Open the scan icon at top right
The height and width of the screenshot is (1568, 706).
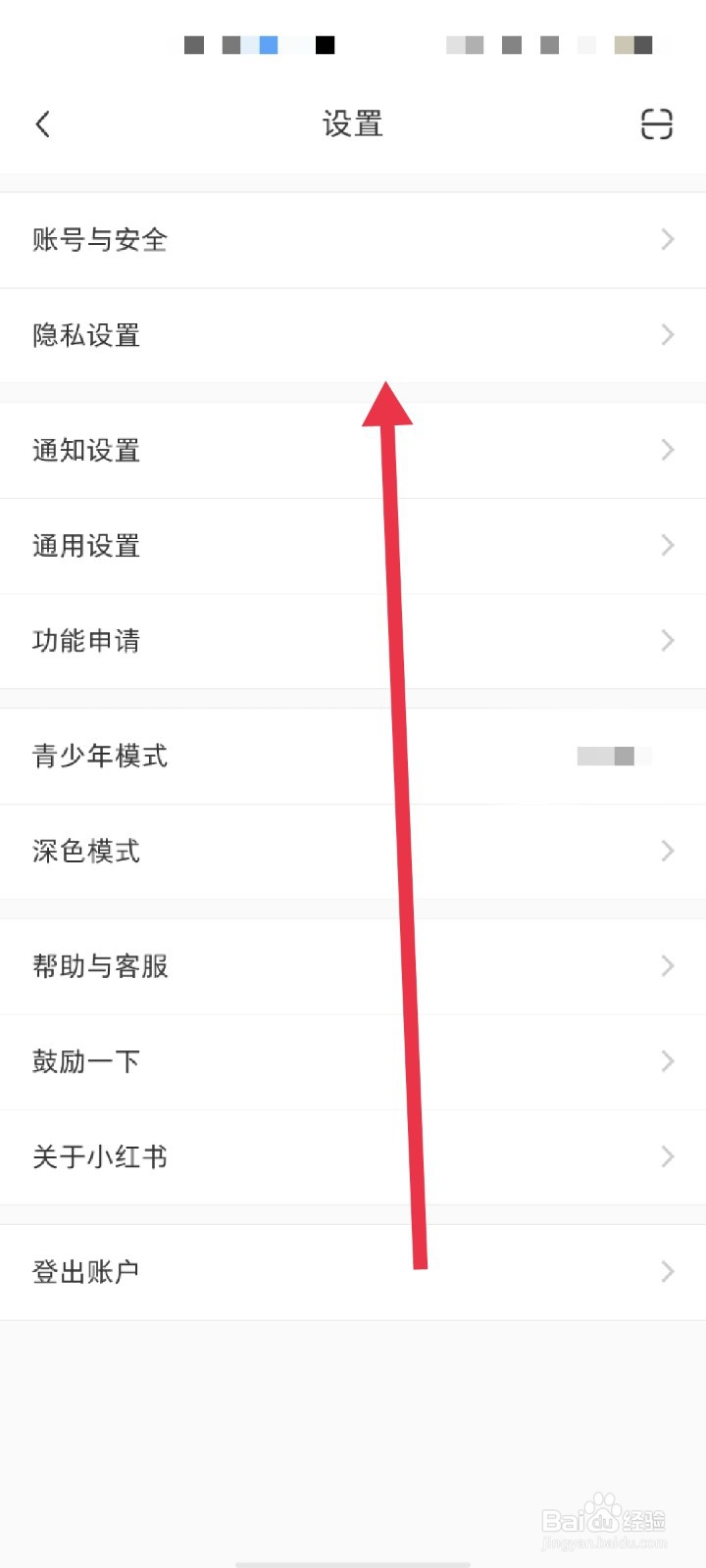pyautogui.click(x=655, y=123)
